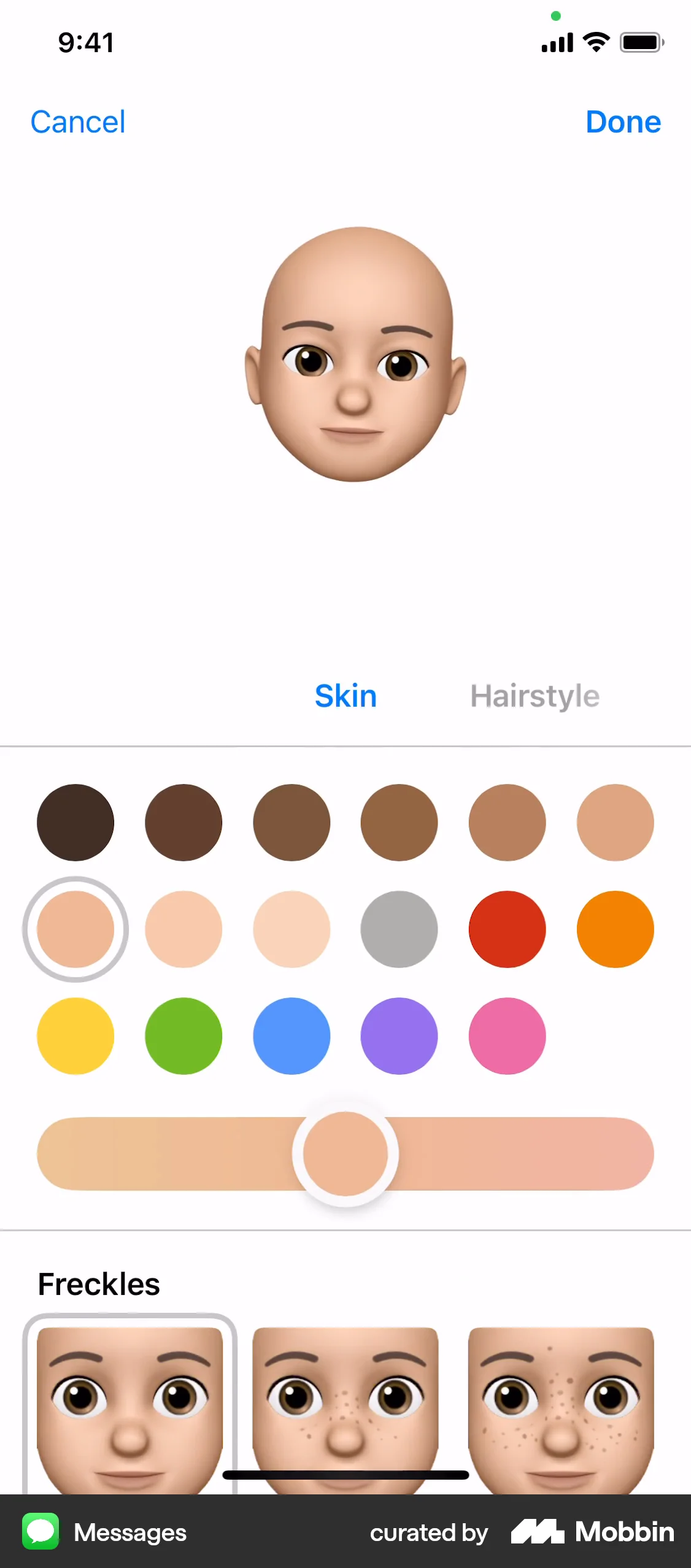Select the red skin color
This screenshot has width=691, height=1568.
(x=508, y=929)
